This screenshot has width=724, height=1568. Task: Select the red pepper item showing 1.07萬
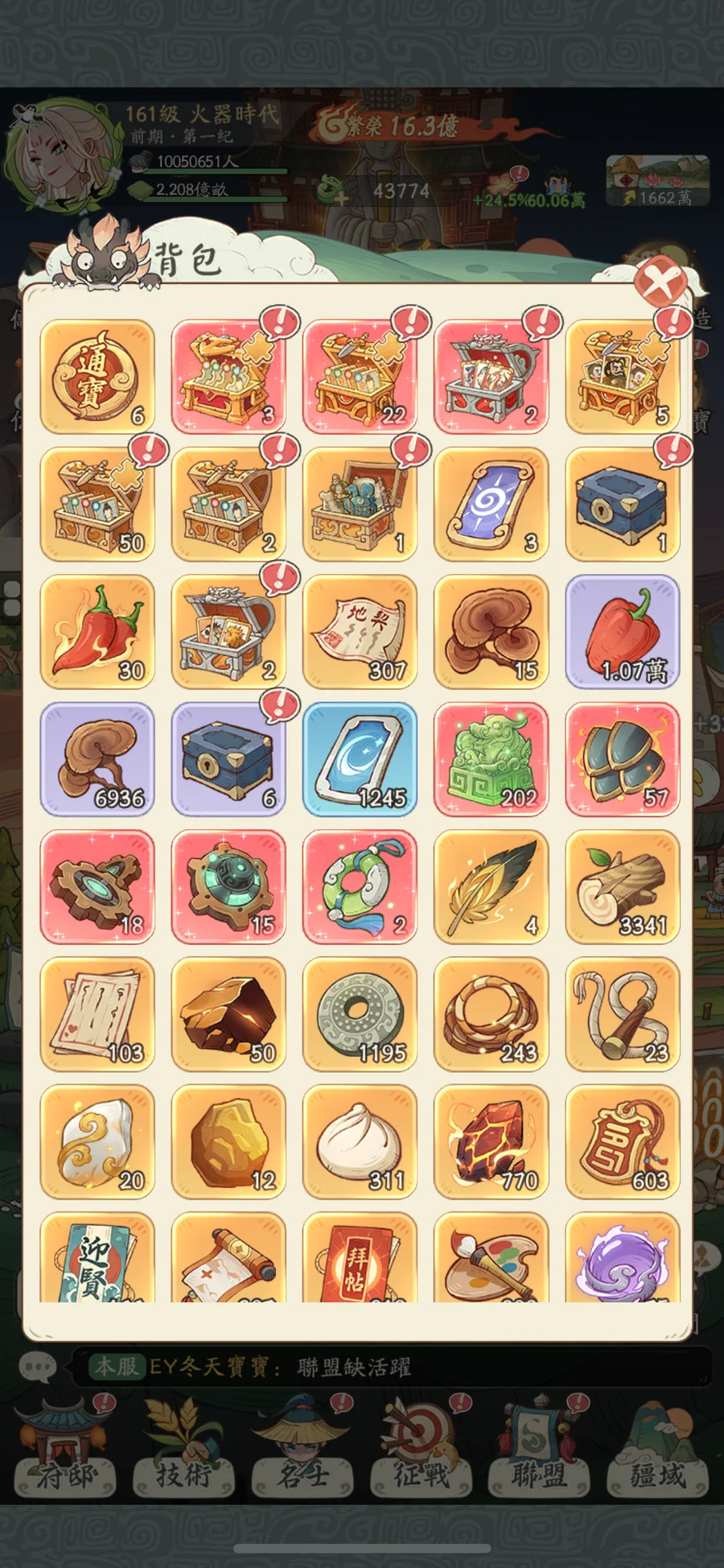click(622, 632)
